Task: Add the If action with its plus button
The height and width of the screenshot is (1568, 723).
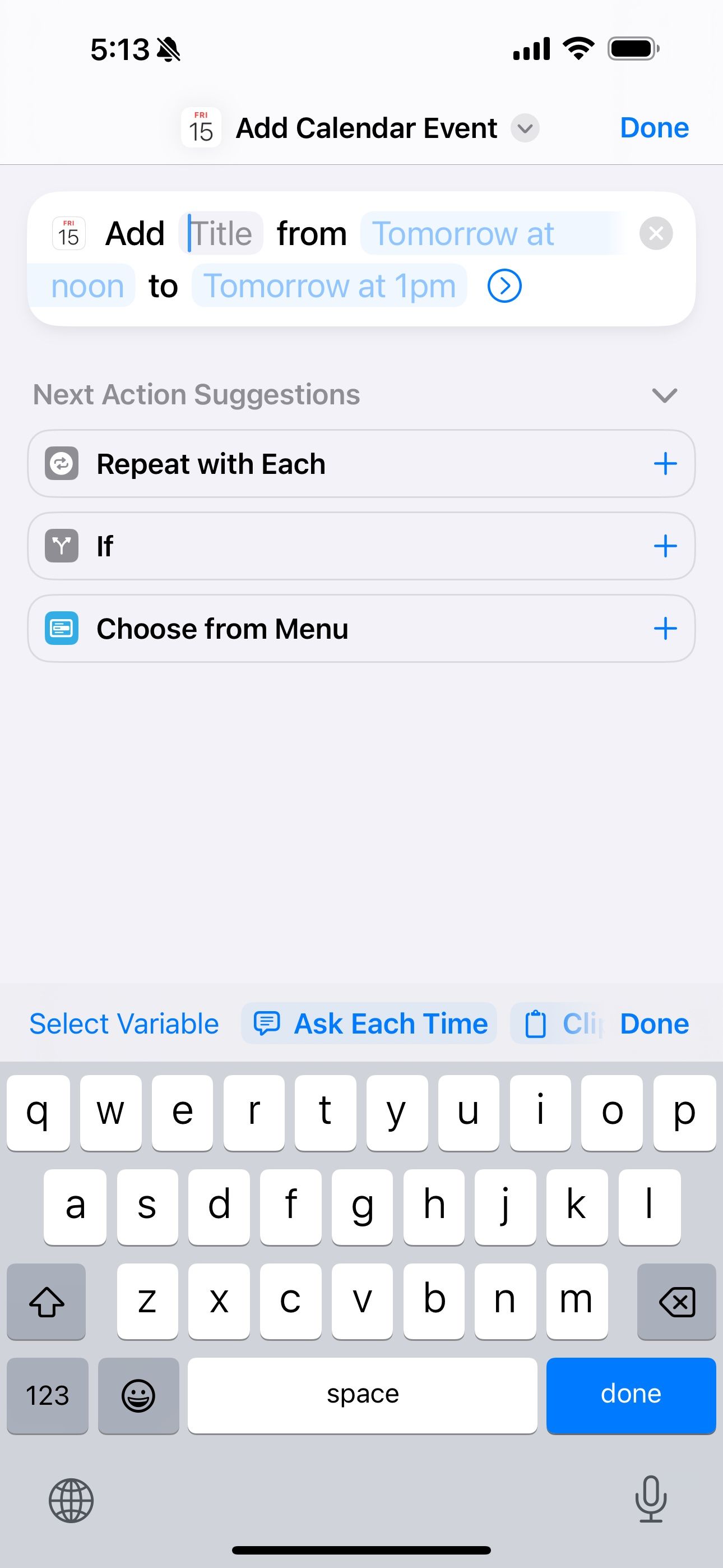Action: tap(666, 546)
